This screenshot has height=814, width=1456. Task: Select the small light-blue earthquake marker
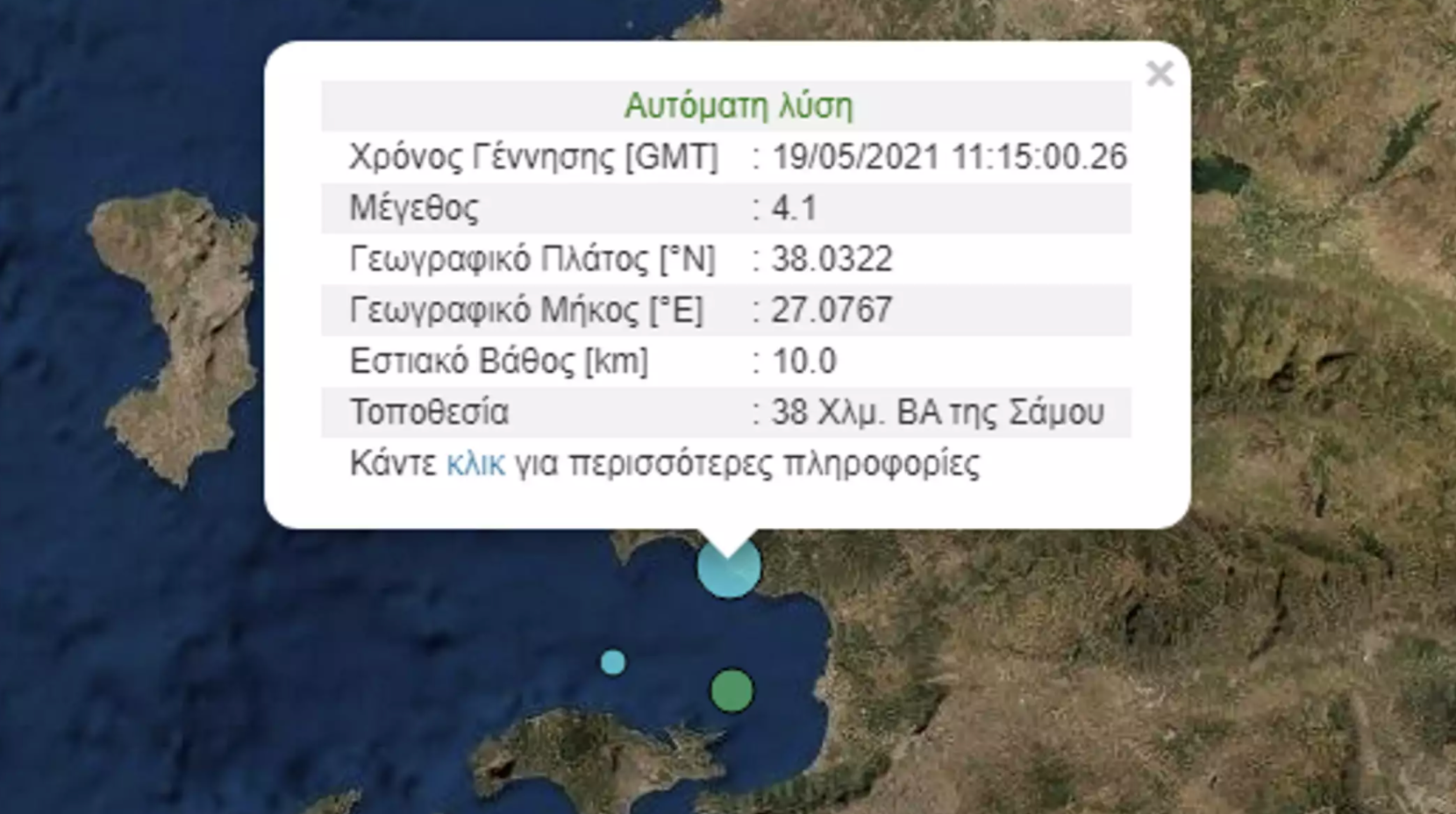coord(613,662)
